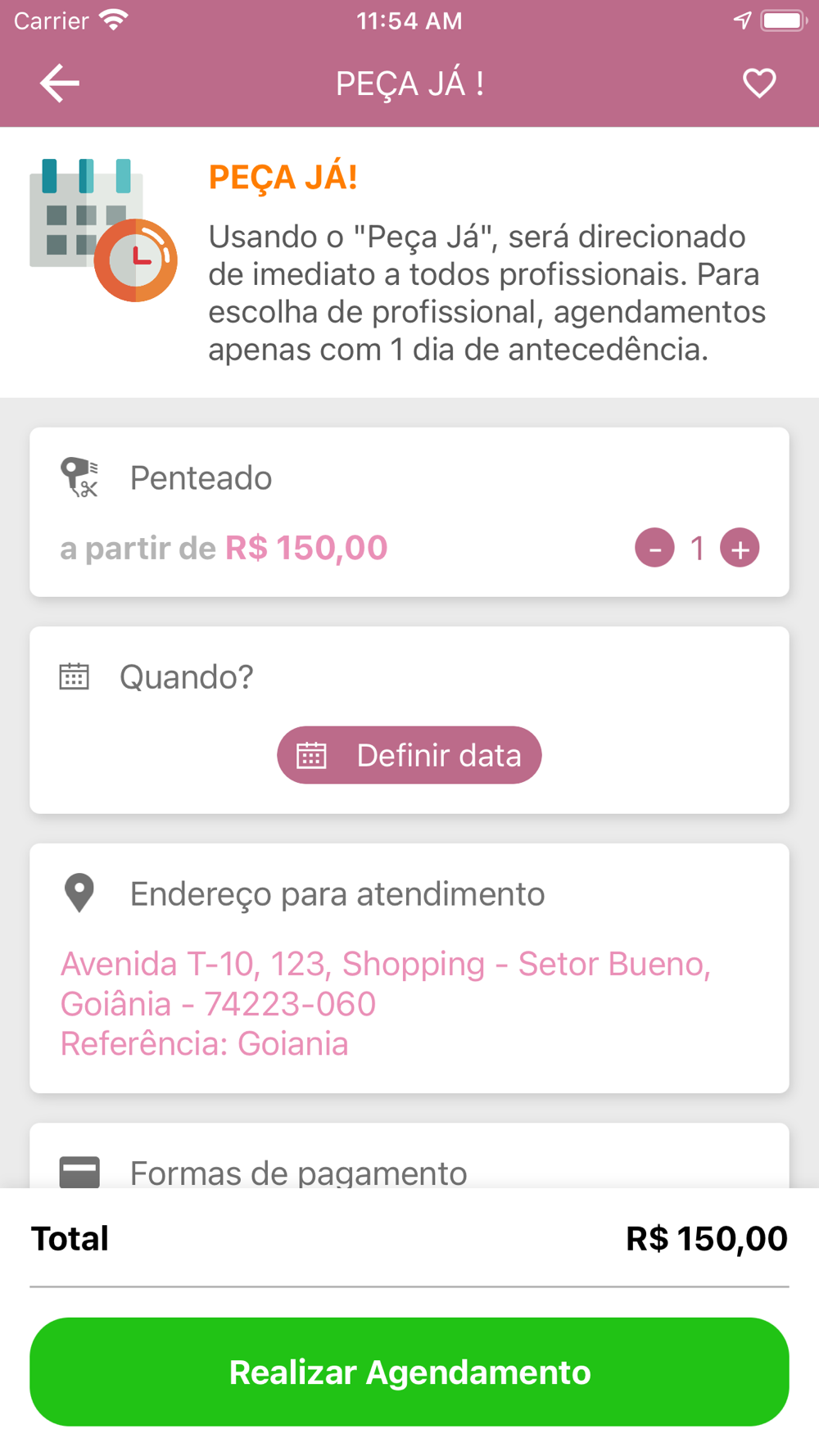Confirm booking with Realizar Agendamento
This screenshot has width=819, height=1456.
click(409, 1372)
